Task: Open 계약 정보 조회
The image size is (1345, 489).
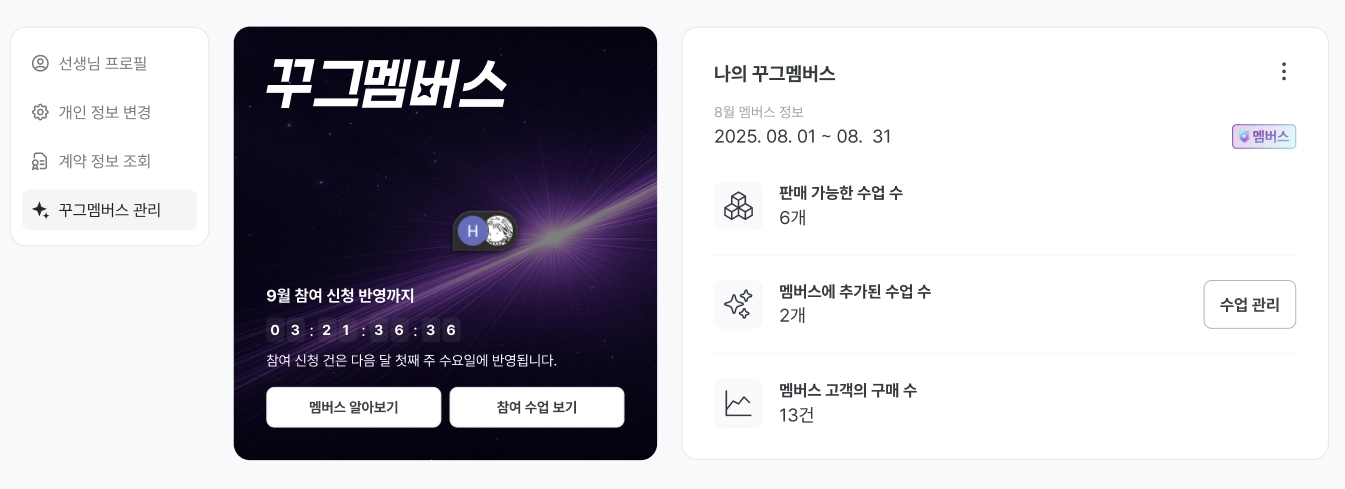Action: [109, 161]
